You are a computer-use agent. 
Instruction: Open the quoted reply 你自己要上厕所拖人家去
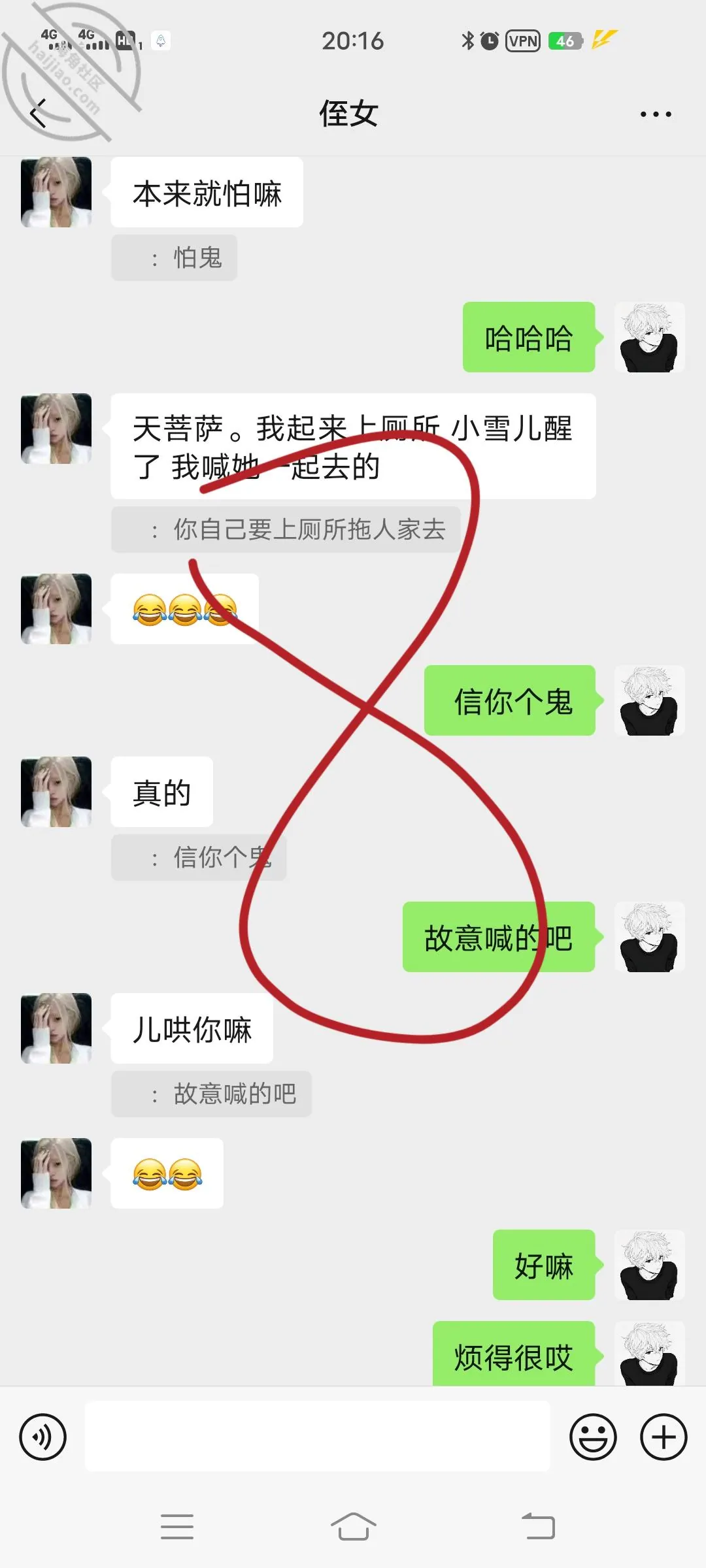click(286, 529)
